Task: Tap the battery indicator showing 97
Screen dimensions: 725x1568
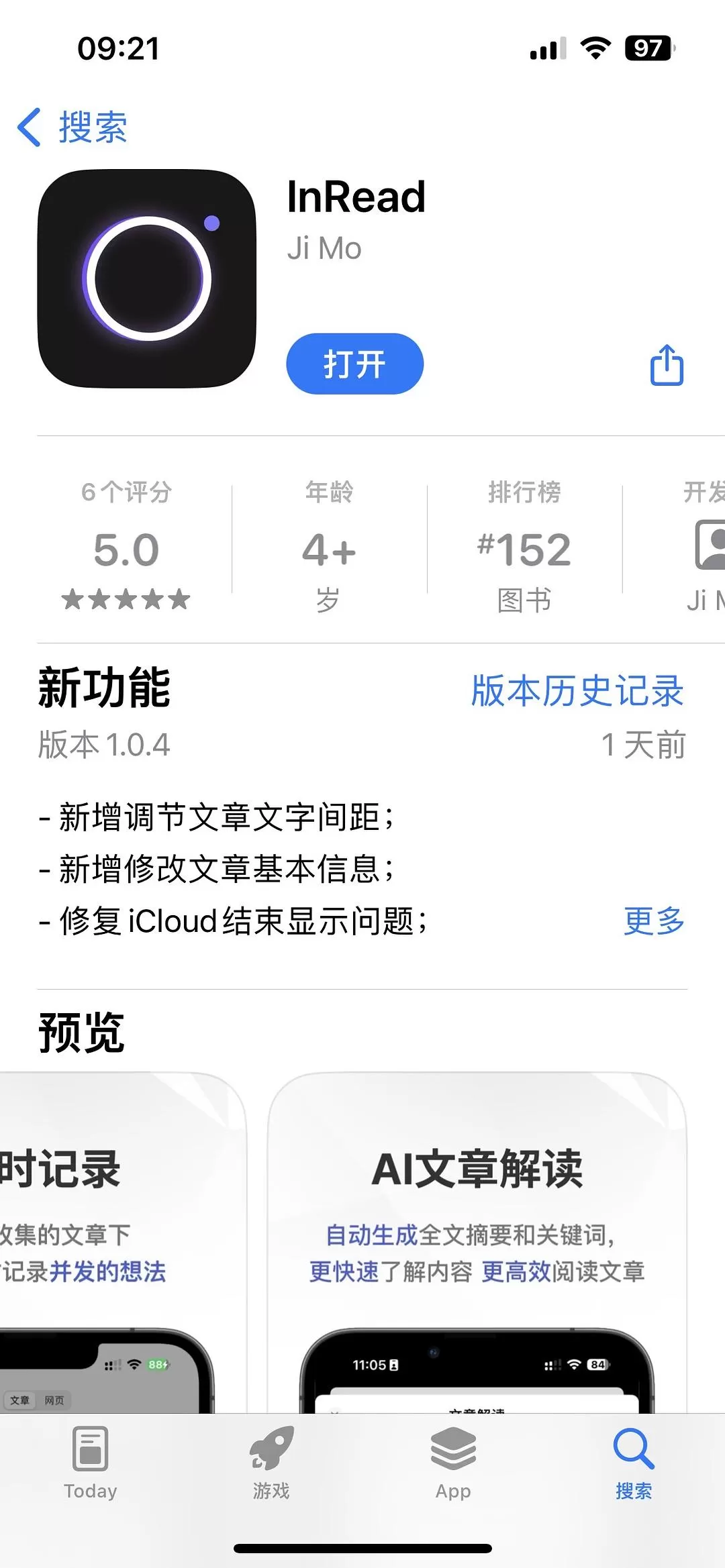Action: (646, 47)
